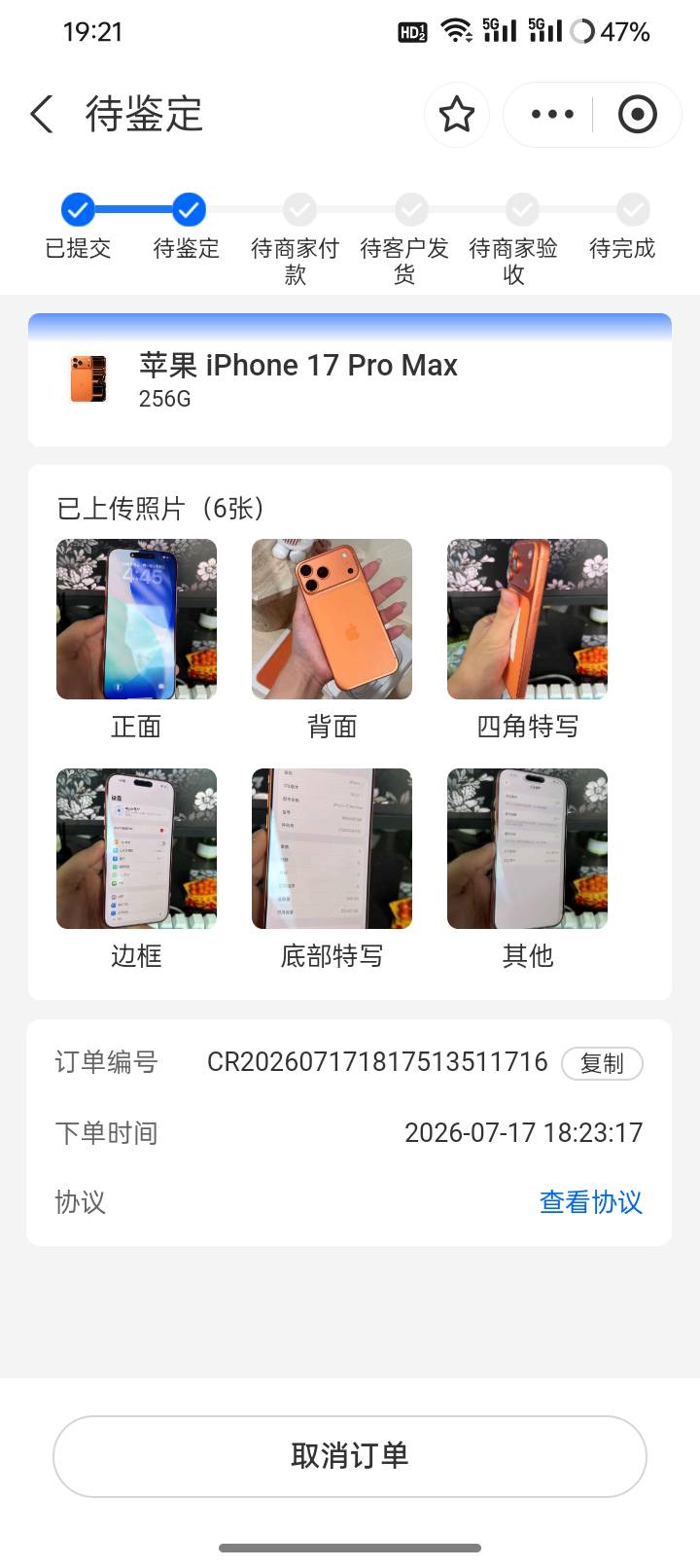Go back using the top-left arrow
This screenshot has height=1568, width=700.
coord(42,115)
